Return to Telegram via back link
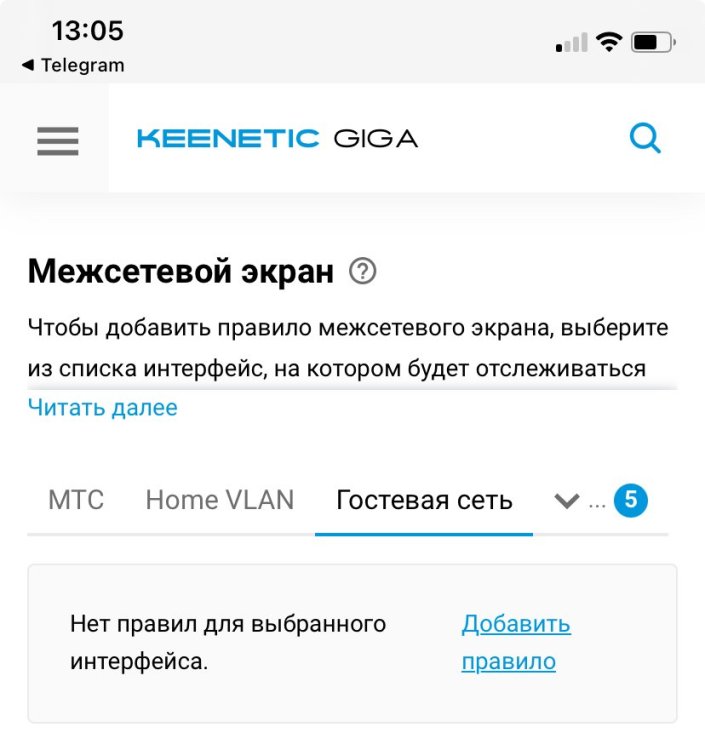Image resolution: width=705 pixels, height=750 pixels. click(73, 65)
